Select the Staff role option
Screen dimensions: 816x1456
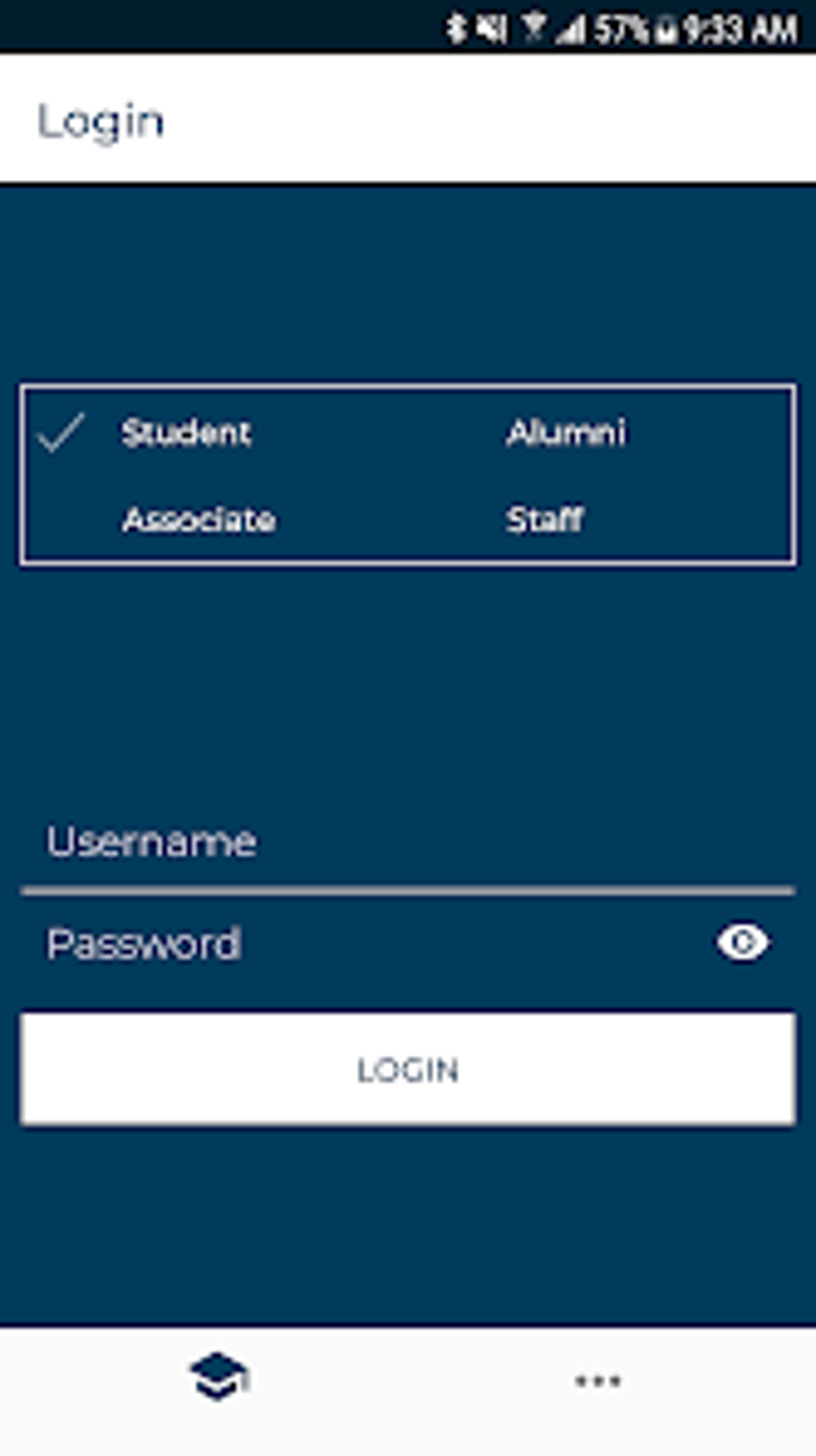click(x=545, y=519)
